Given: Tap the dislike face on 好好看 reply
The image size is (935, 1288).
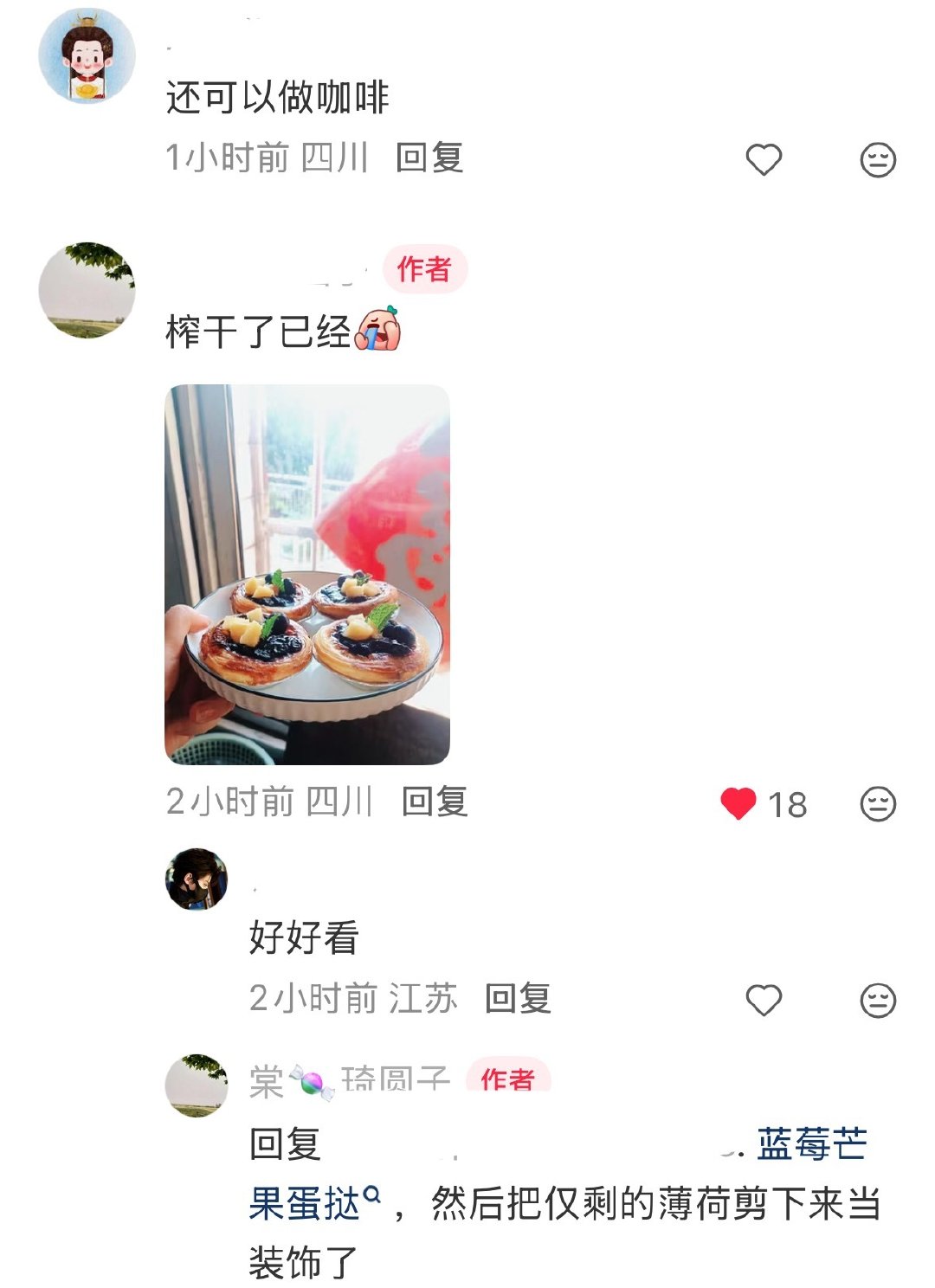Looking at the screenshot, I should (878, 1001).
